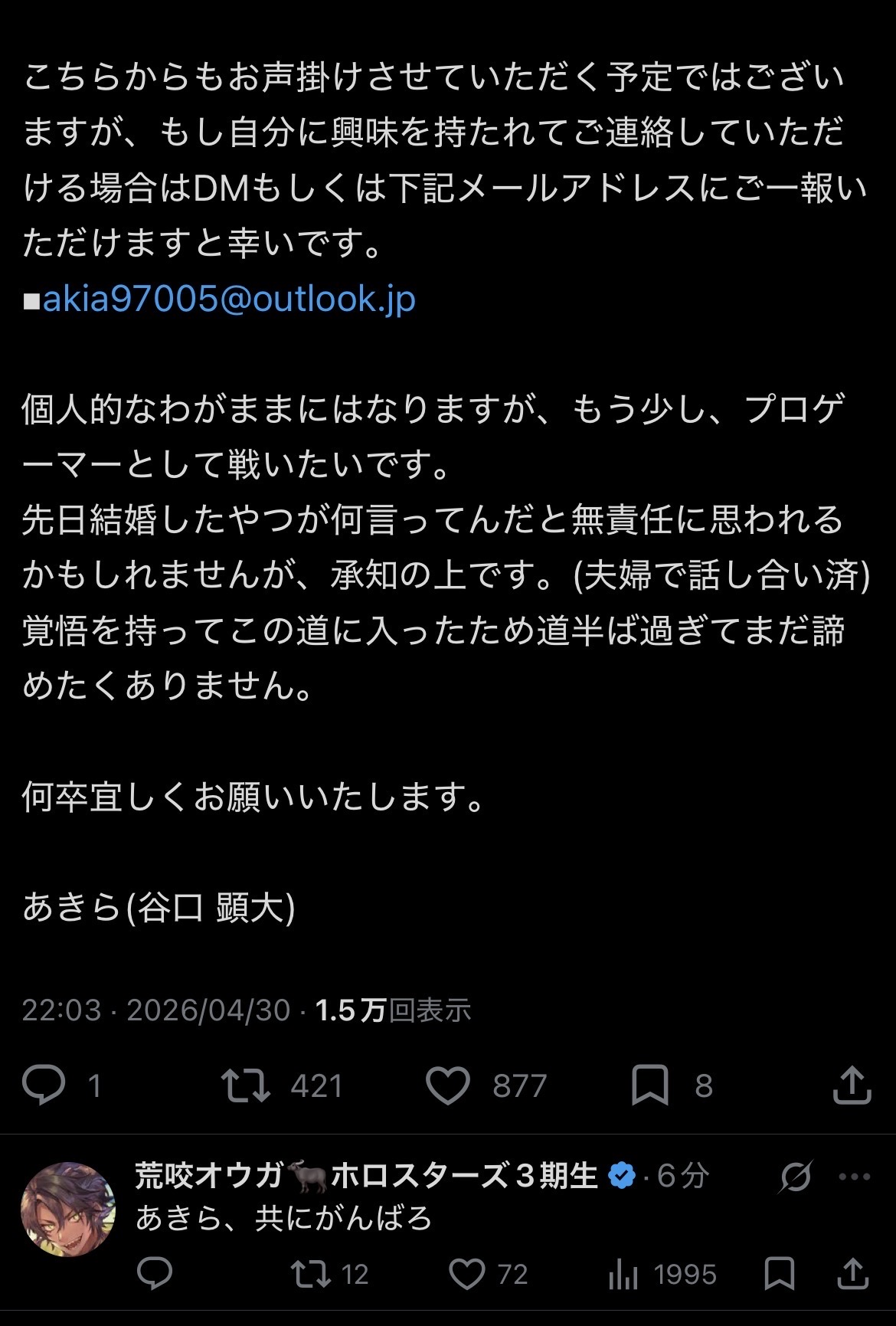Repost the main post with 421 reposts

tap(245, 1085)
